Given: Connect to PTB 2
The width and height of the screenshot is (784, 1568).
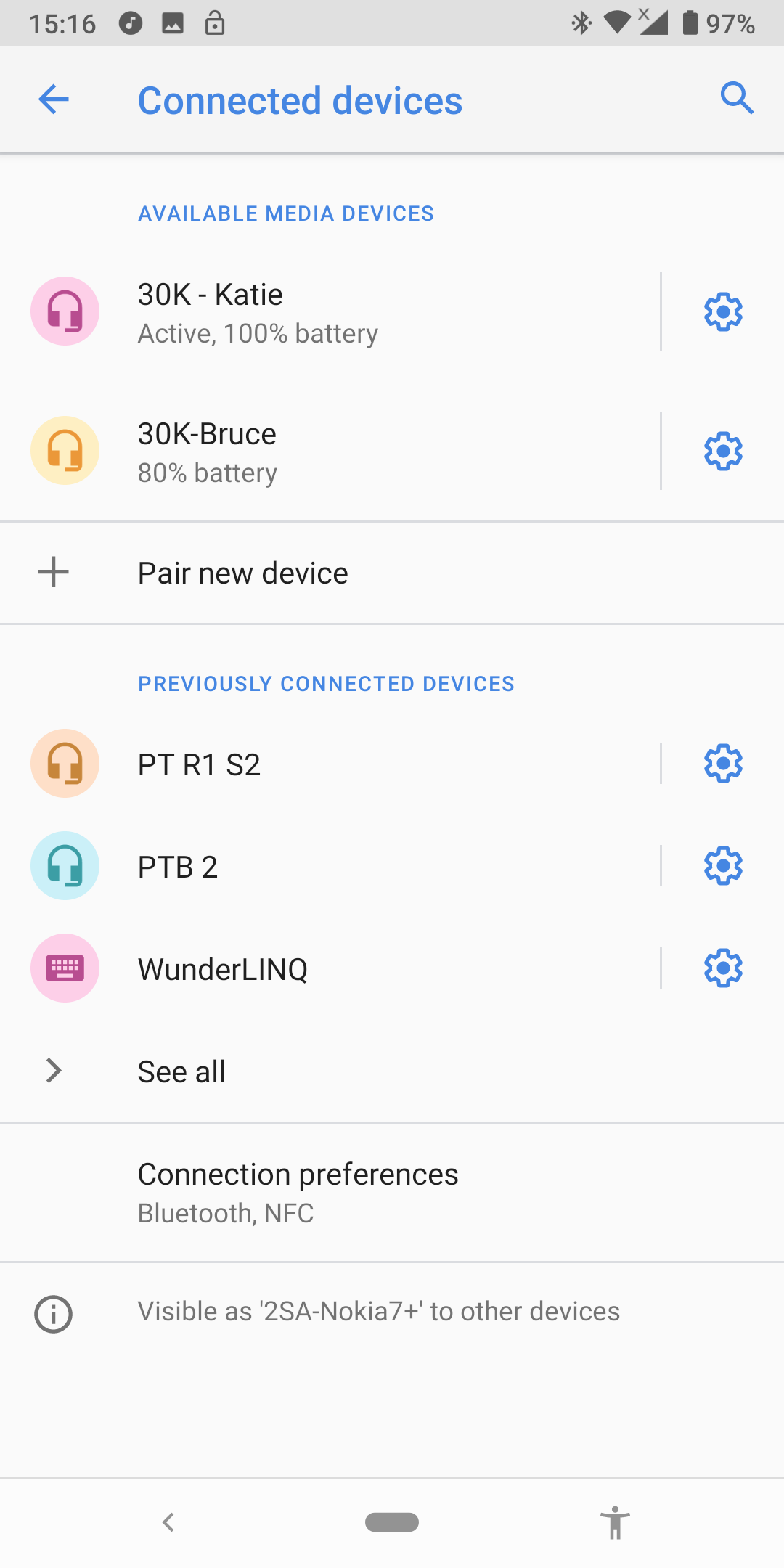Looking at the screenshot, I should click(x=327, y=867).
